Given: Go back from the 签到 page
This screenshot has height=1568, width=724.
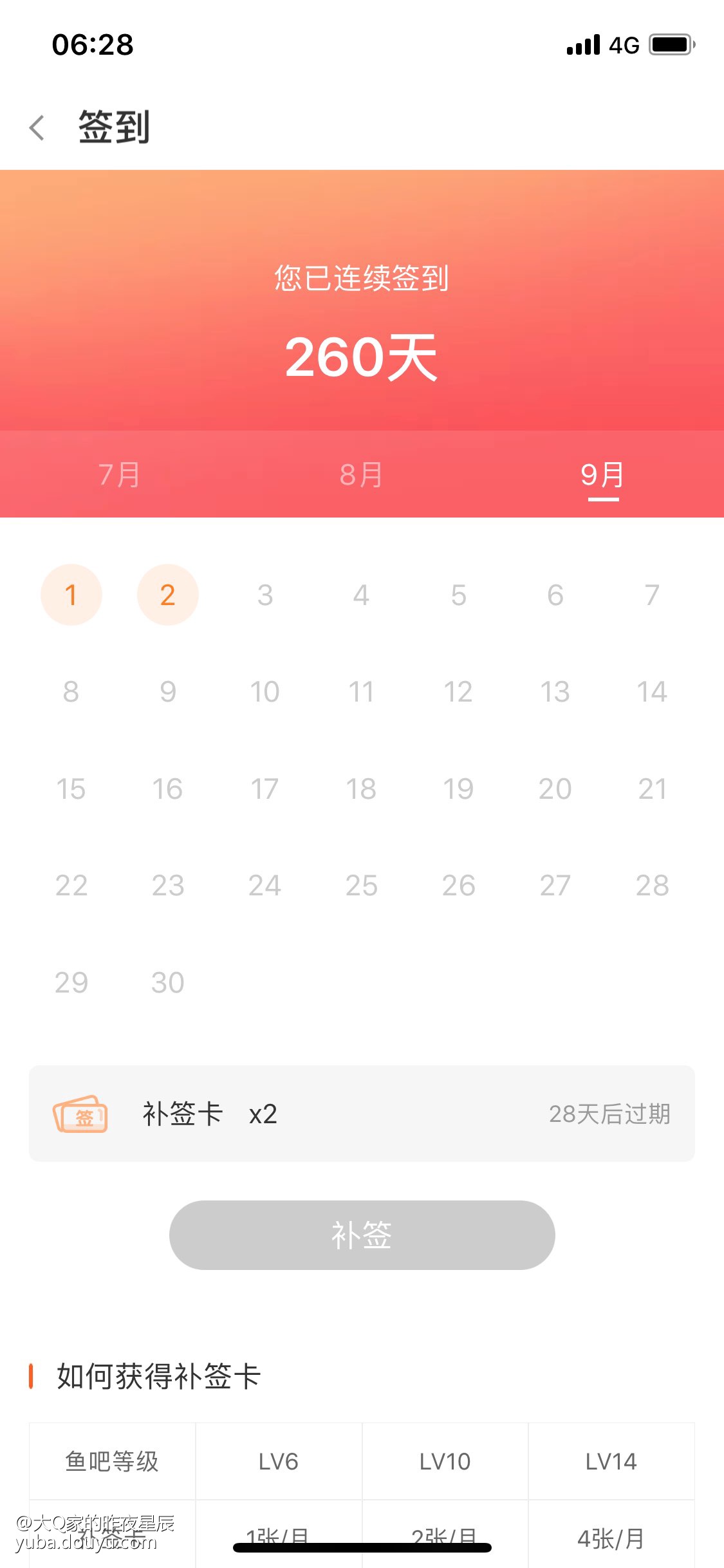Looking at the screenshot, I should [37, 127].
